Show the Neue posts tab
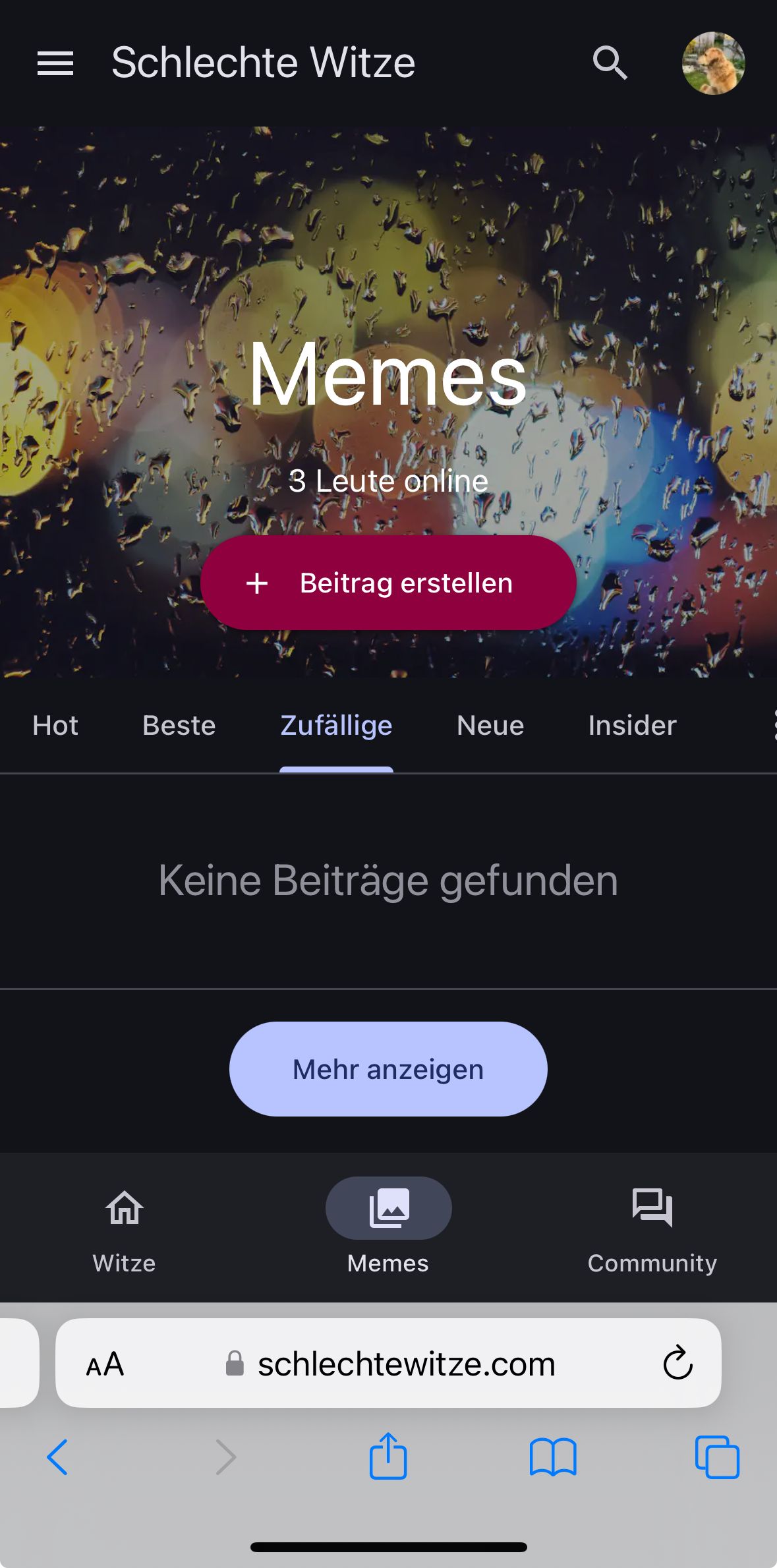This screenshot has height=1568, width=777. [x=490, y=726]
